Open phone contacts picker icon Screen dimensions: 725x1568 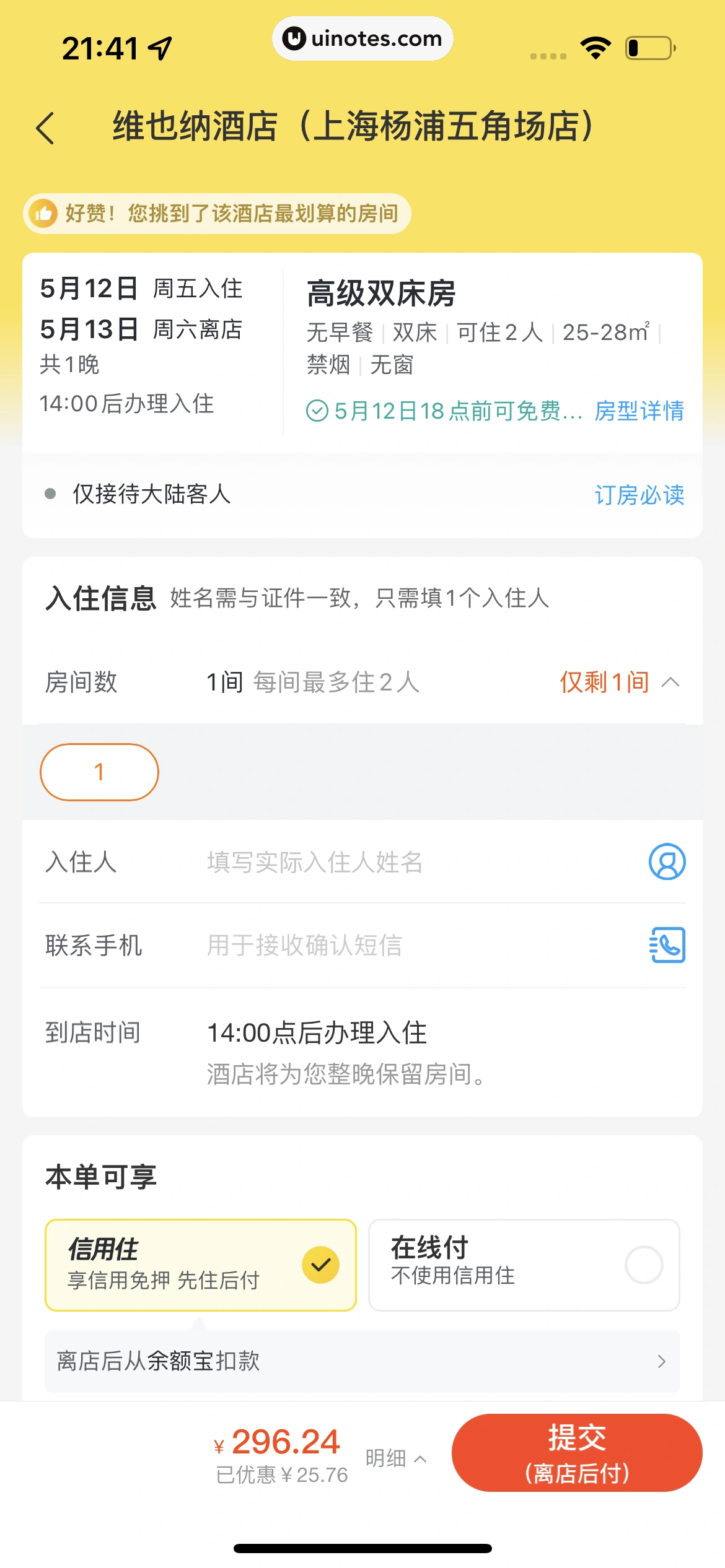(x=667, y=945)
